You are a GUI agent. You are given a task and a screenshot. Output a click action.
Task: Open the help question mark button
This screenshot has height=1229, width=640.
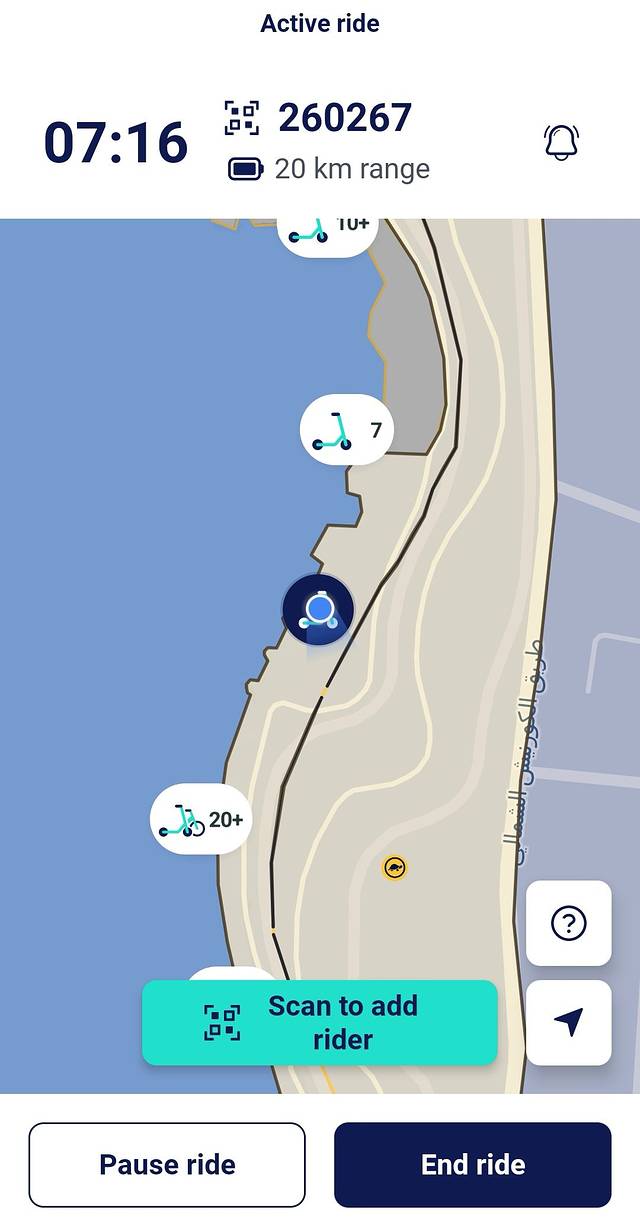(568, 923)
